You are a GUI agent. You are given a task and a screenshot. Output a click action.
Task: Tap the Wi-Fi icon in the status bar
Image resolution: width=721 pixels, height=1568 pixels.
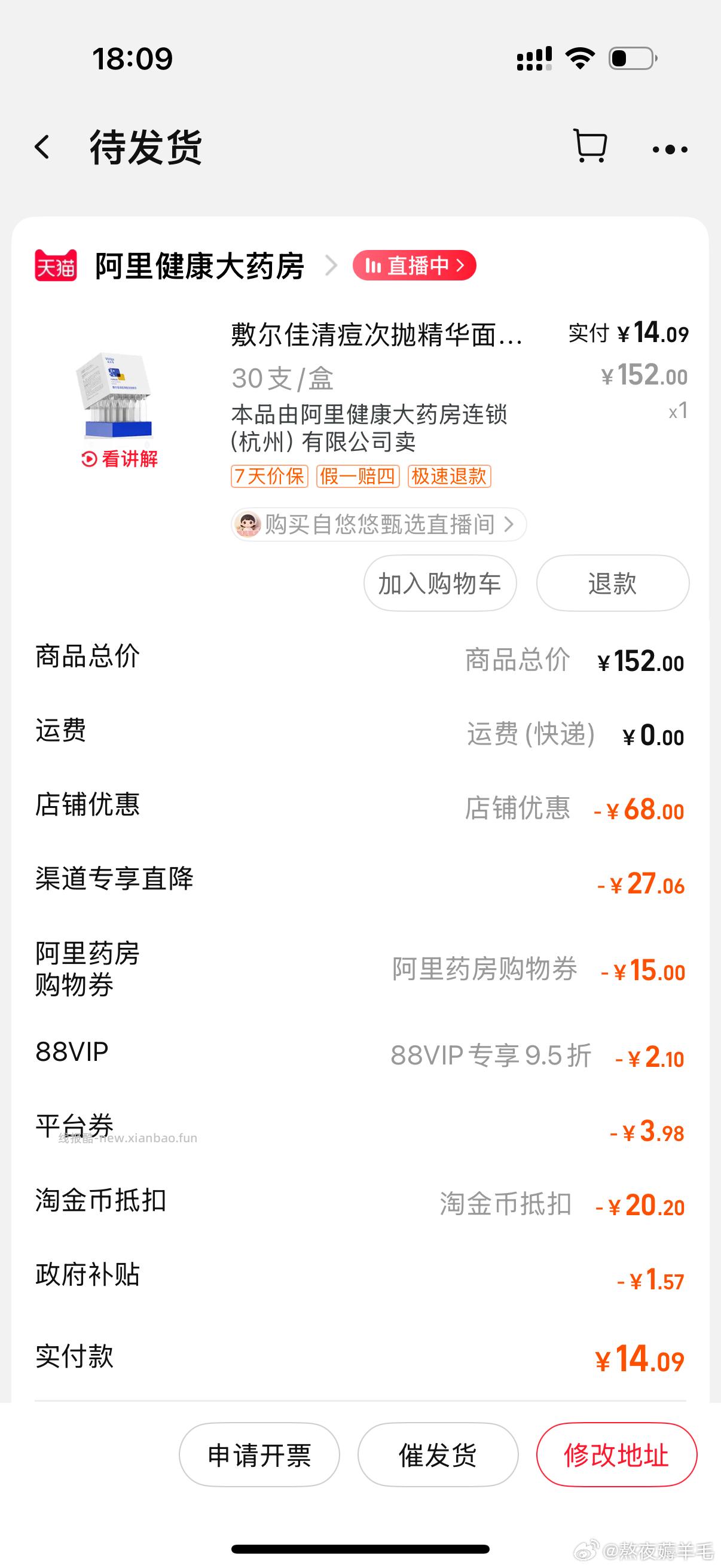pyautogui.click(x=578, y=57)
